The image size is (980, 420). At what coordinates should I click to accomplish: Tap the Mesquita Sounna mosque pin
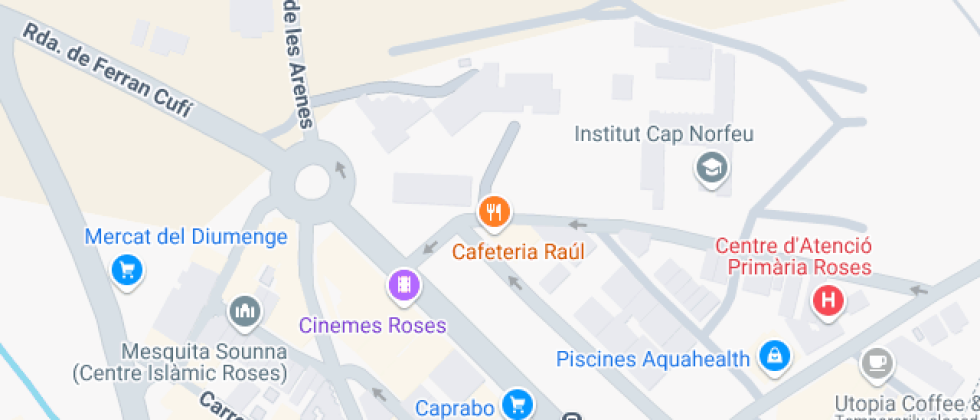(x=245, y=312)
